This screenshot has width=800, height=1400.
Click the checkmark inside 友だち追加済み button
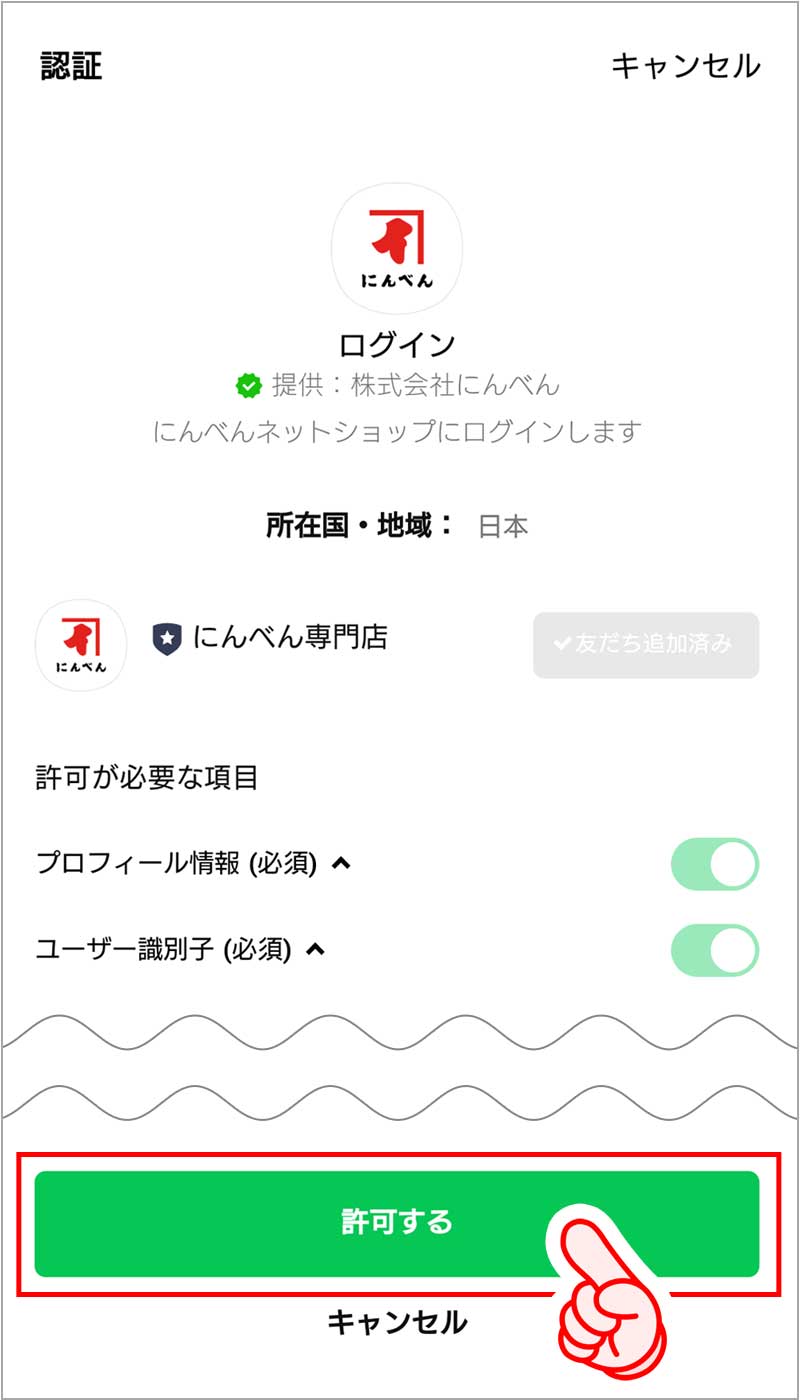(561, 646)
